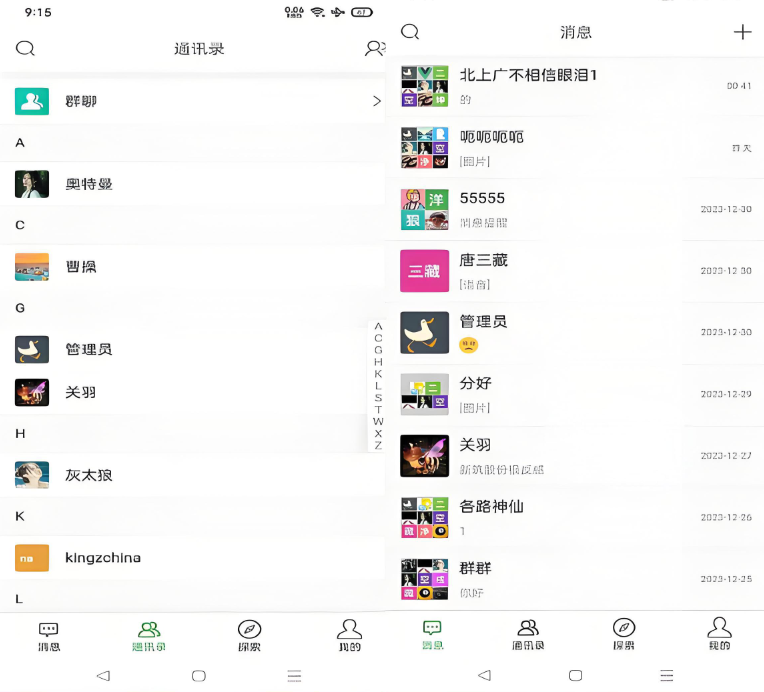Tap the add-contact icon beside 通讯录 title
Screen dimensions: 764x692
click(375, 48)
